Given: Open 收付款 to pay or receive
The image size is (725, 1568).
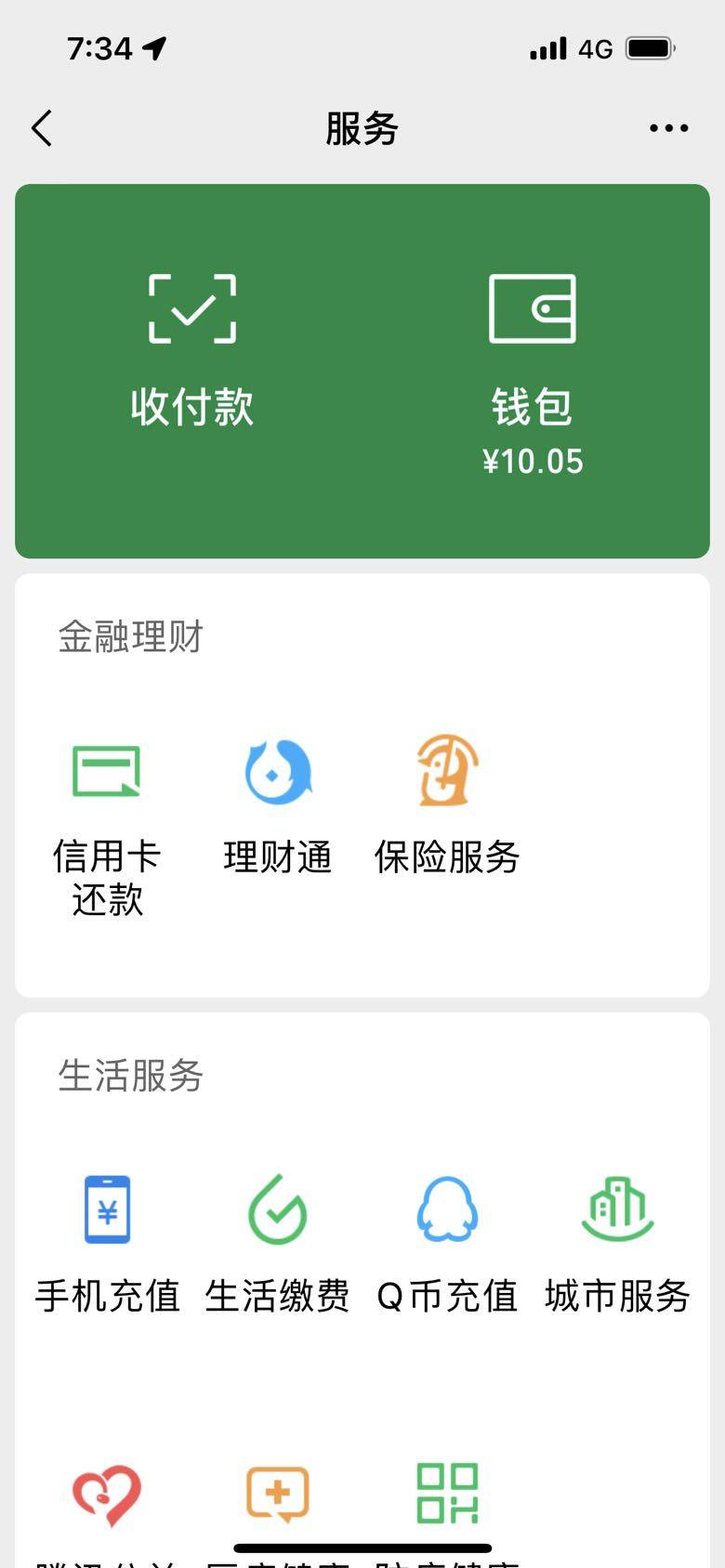Looking at the screenshot, I should (x=192, y=353).
